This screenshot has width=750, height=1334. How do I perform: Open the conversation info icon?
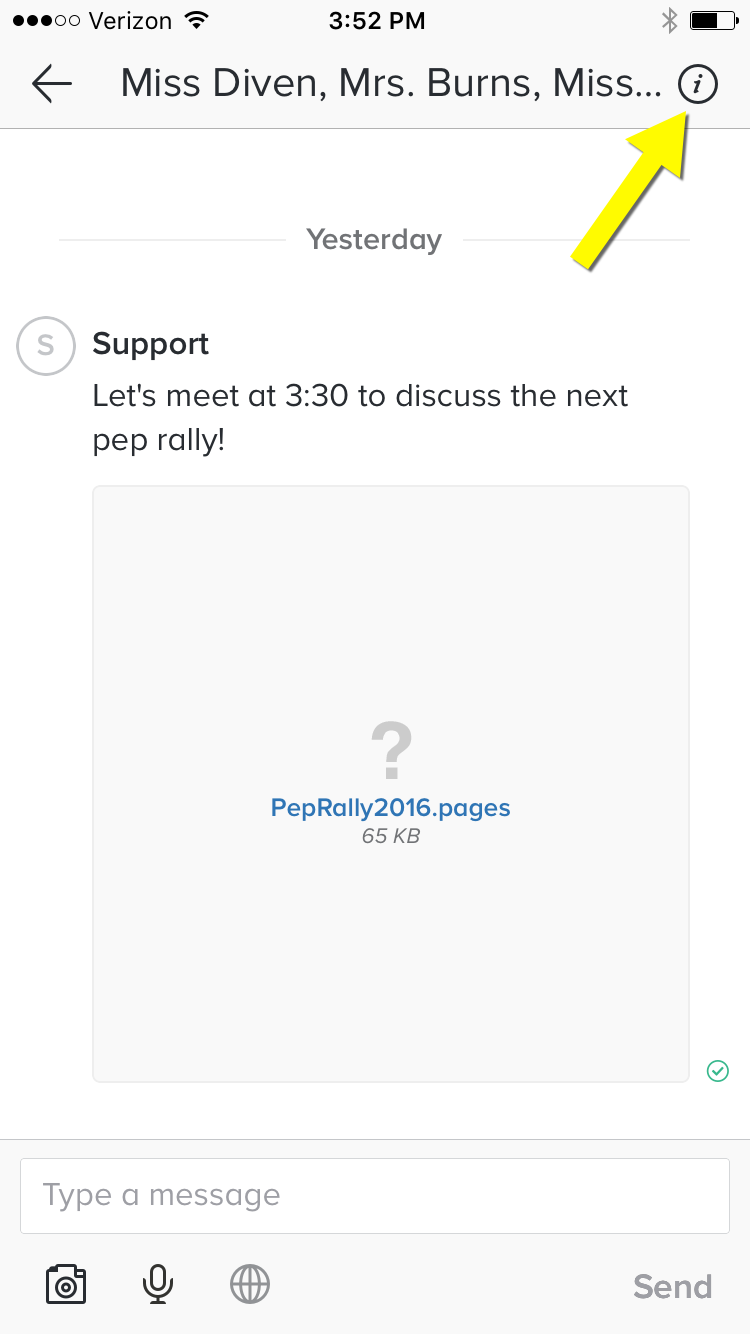click(x=698, y=85)
